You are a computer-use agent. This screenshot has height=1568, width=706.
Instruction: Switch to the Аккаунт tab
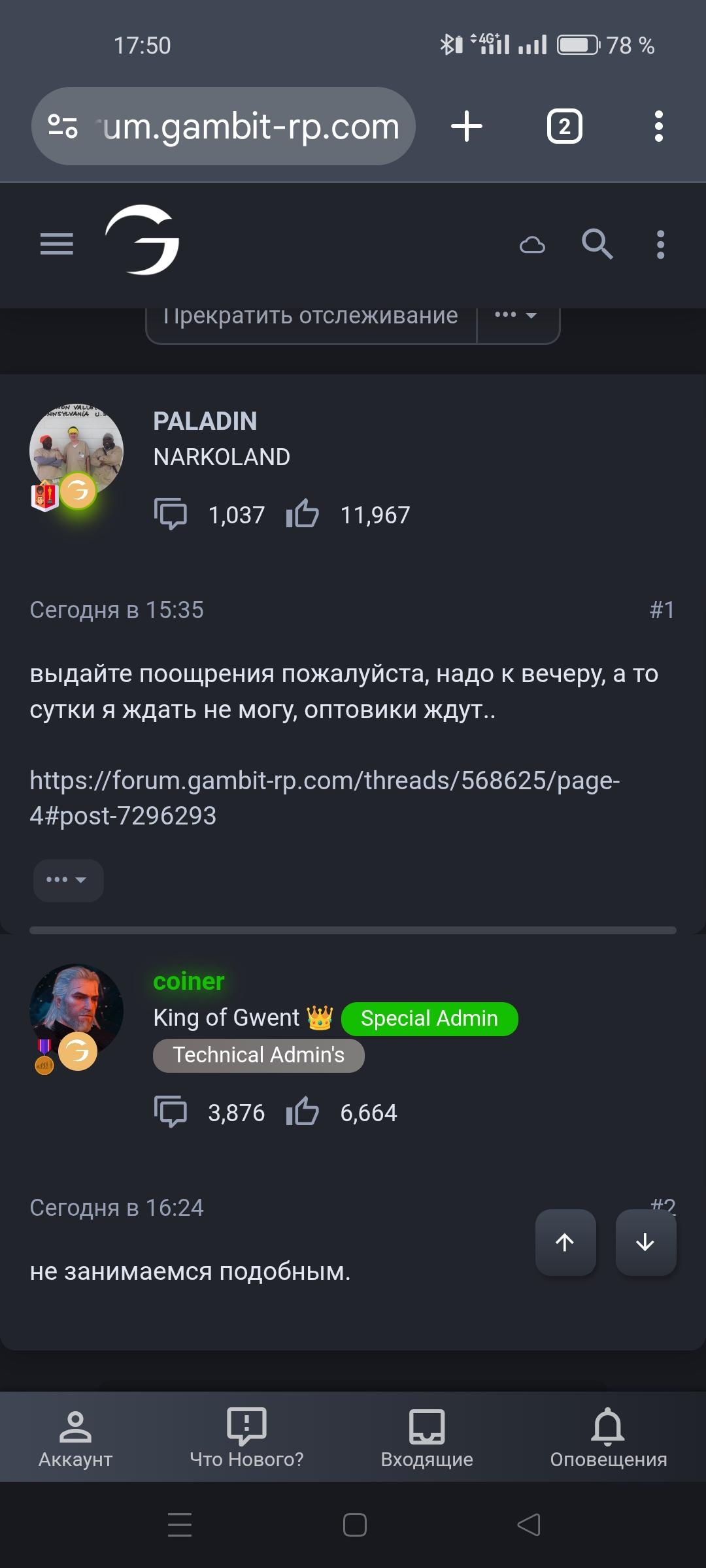pos(76,1438)
